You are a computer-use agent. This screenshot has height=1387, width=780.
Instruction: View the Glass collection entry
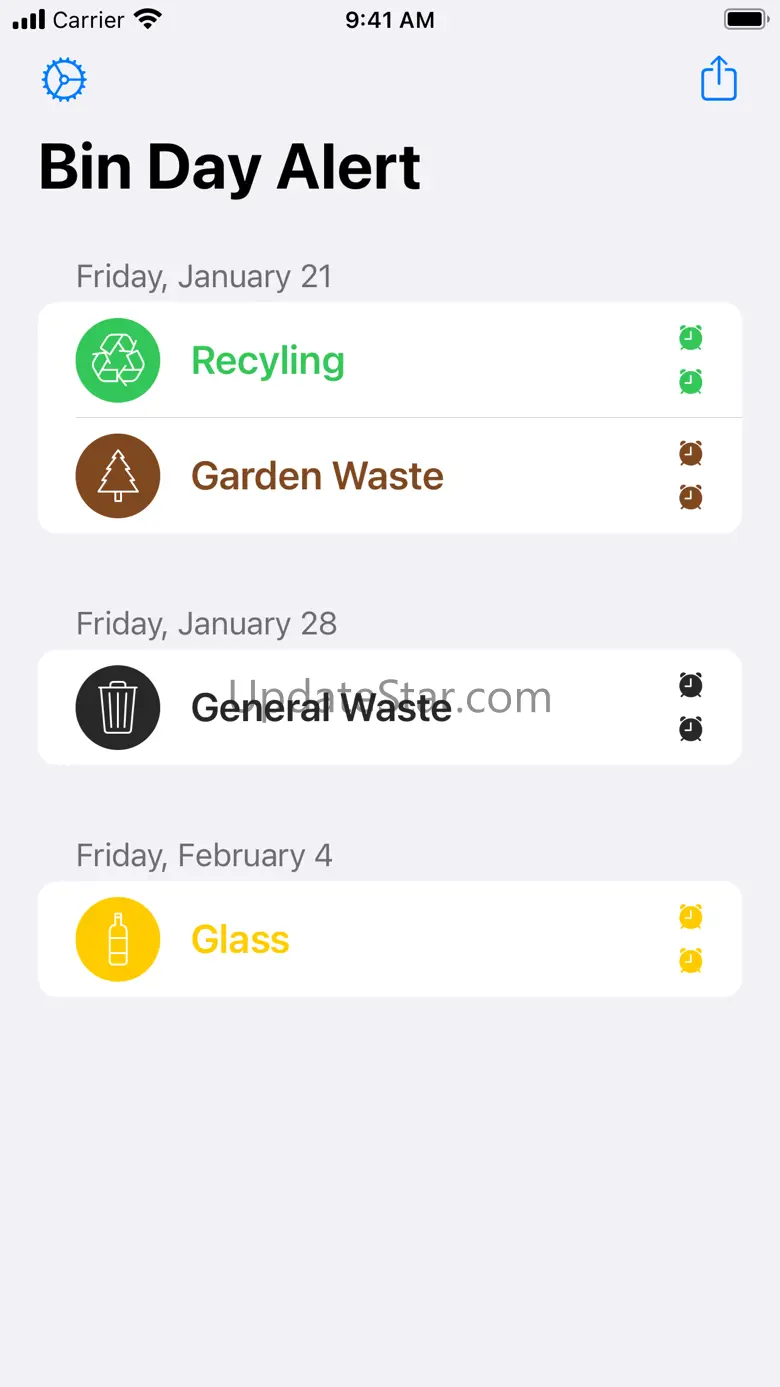pyautogui.click(x=390, y=939)
